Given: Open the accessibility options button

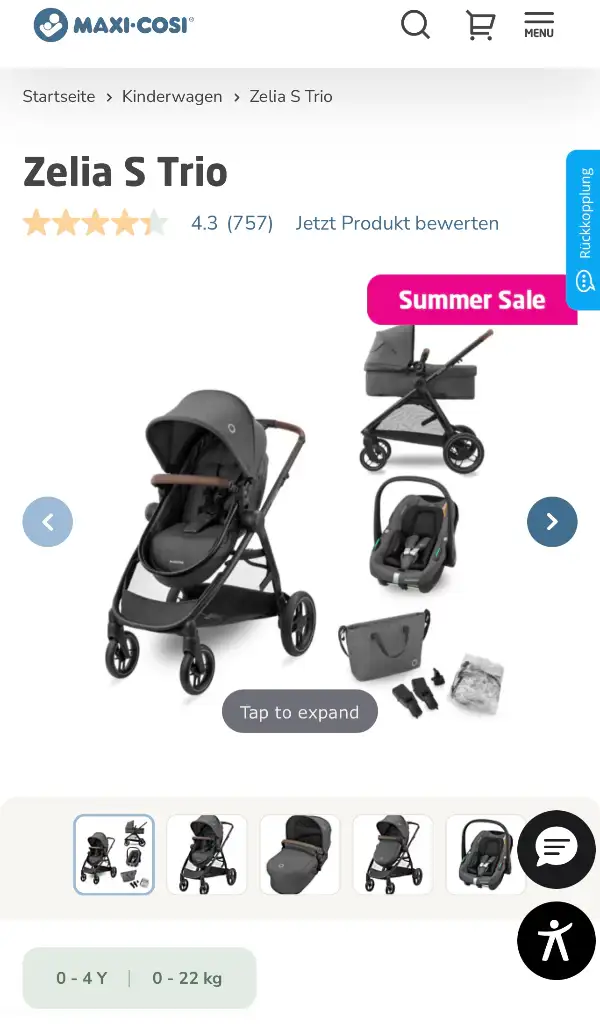Looking at the screenshot, I should point(556,940).
